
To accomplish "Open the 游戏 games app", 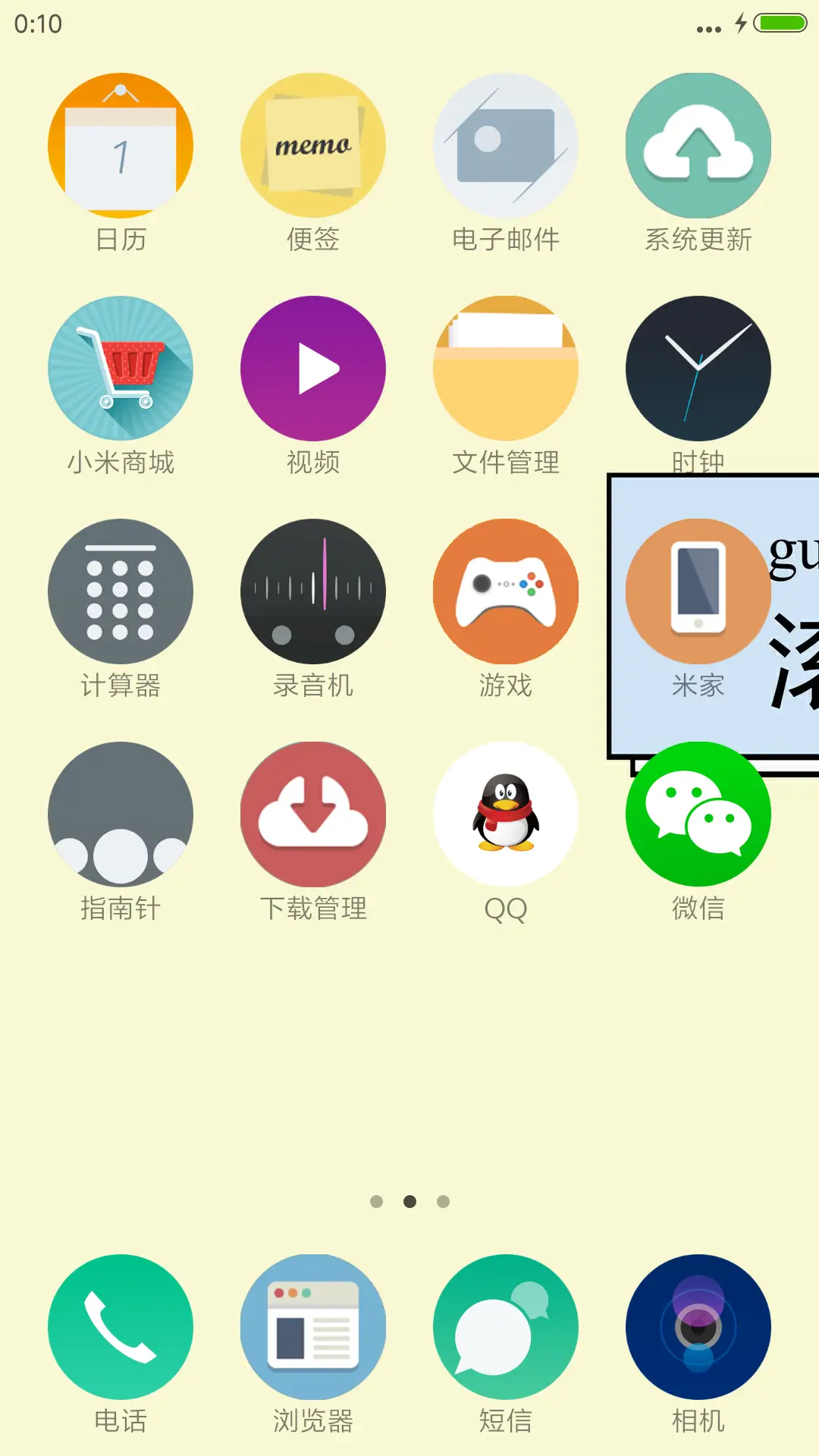I will 505,590.
